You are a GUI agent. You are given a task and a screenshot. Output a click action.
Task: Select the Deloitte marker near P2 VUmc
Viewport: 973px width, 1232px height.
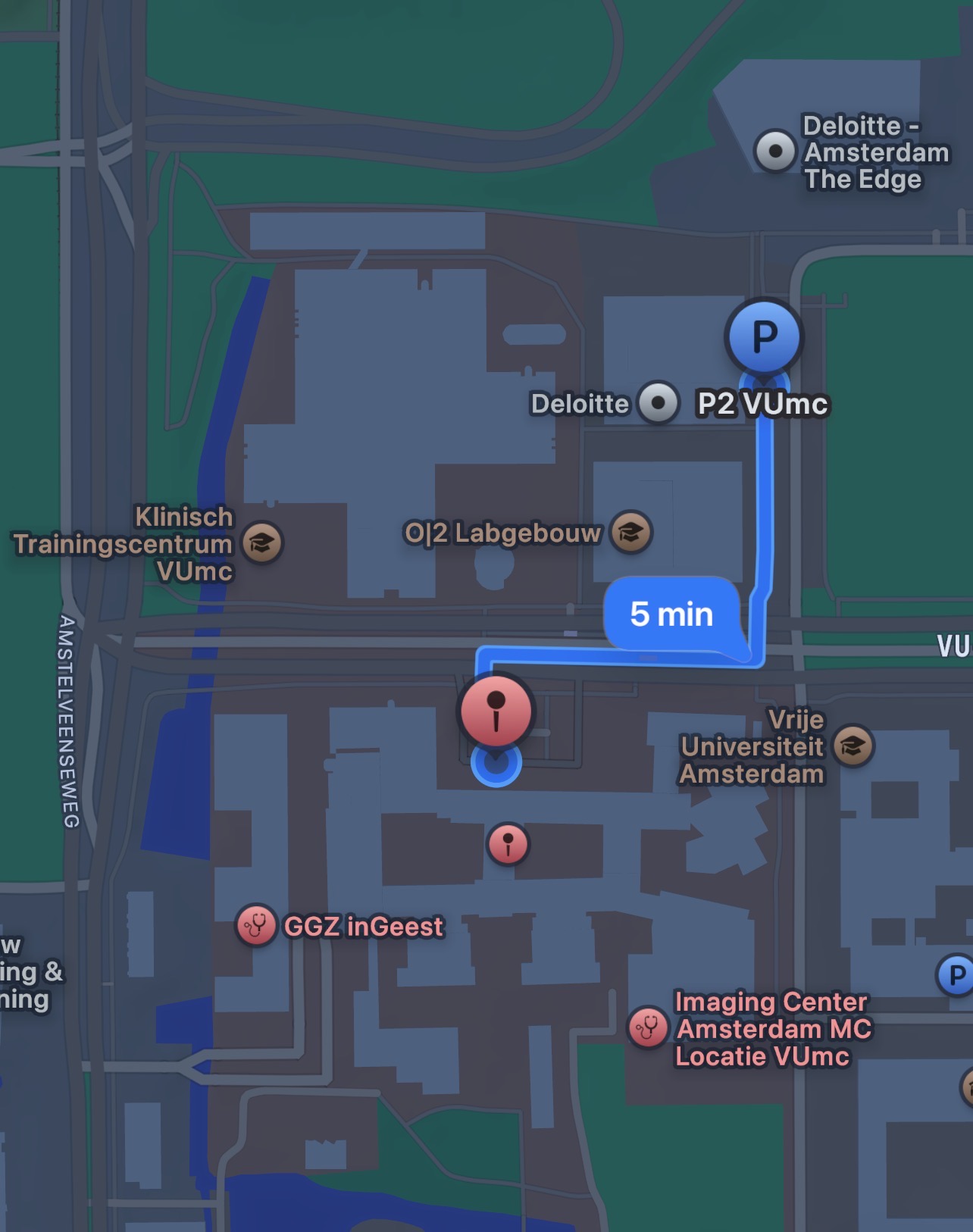(x=658, y=402)
